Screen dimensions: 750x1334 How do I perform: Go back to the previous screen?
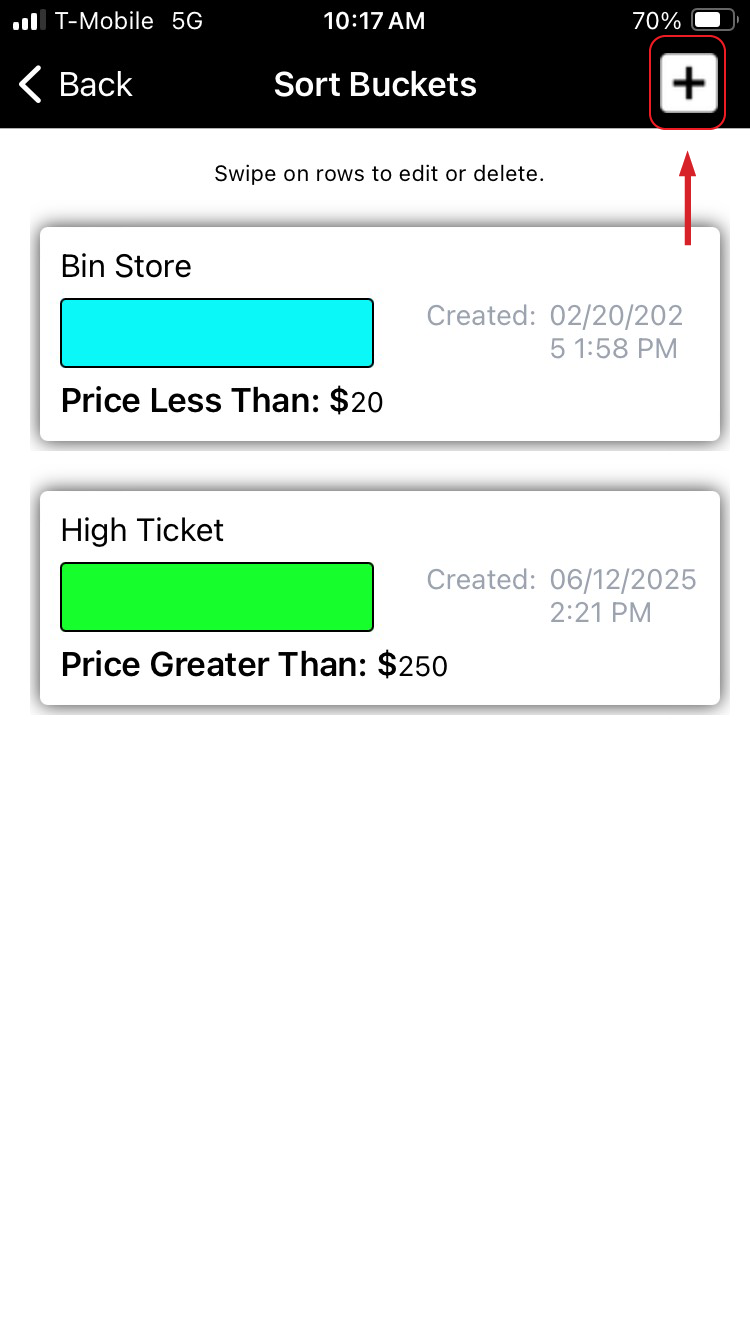click(75, 85)
